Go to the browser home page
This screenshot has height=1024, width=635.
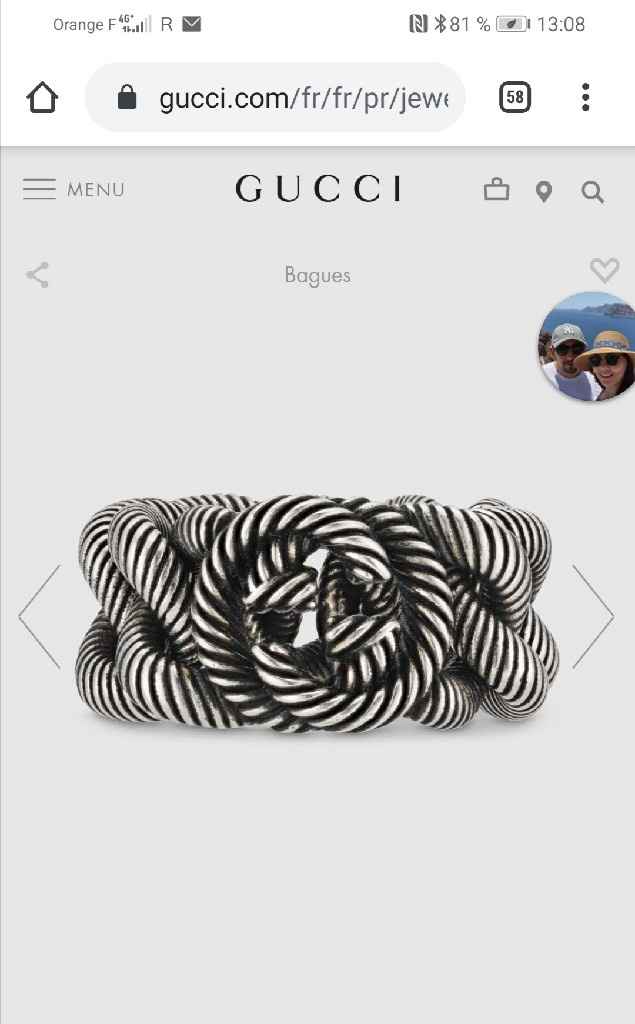click(42, 97)
